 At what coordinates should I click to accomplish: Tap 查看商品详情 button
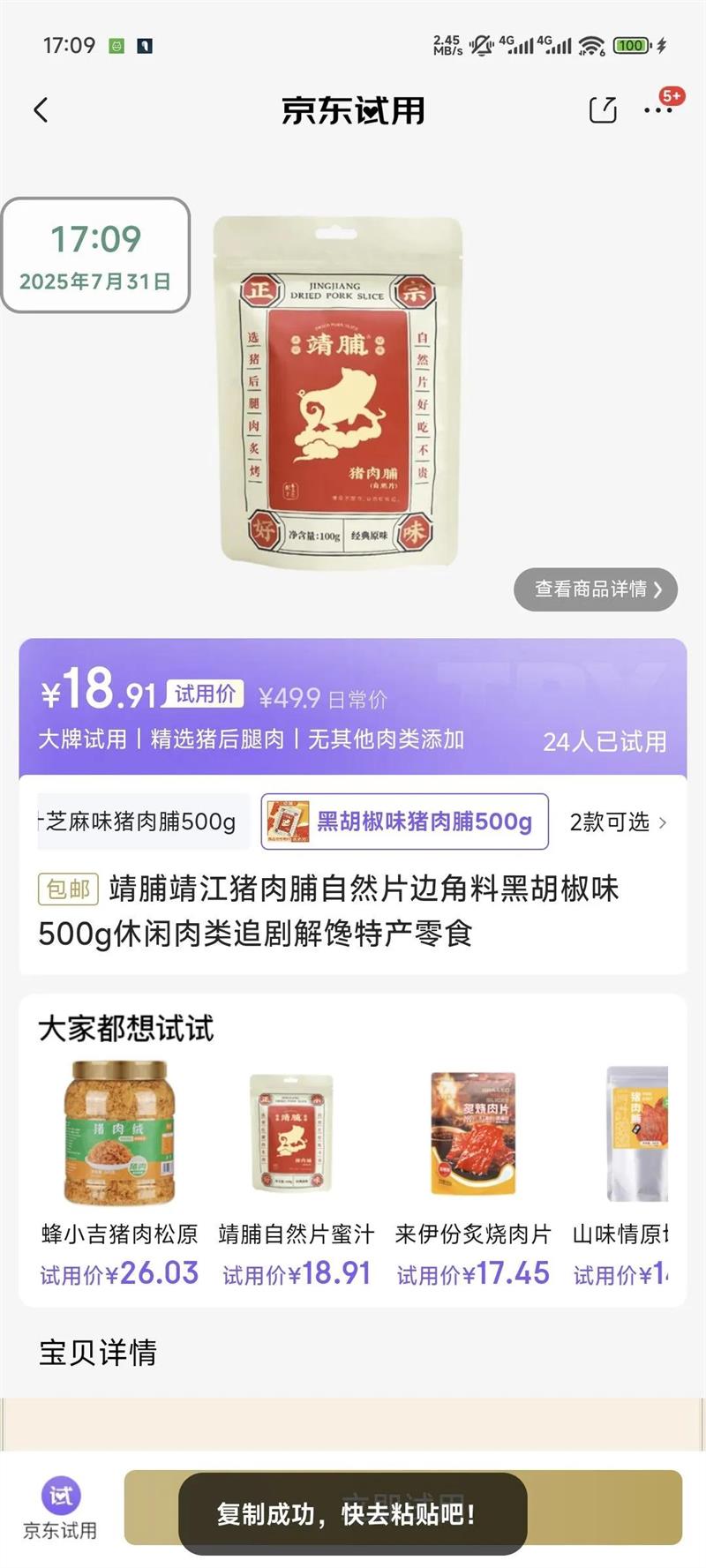[596, 589]
